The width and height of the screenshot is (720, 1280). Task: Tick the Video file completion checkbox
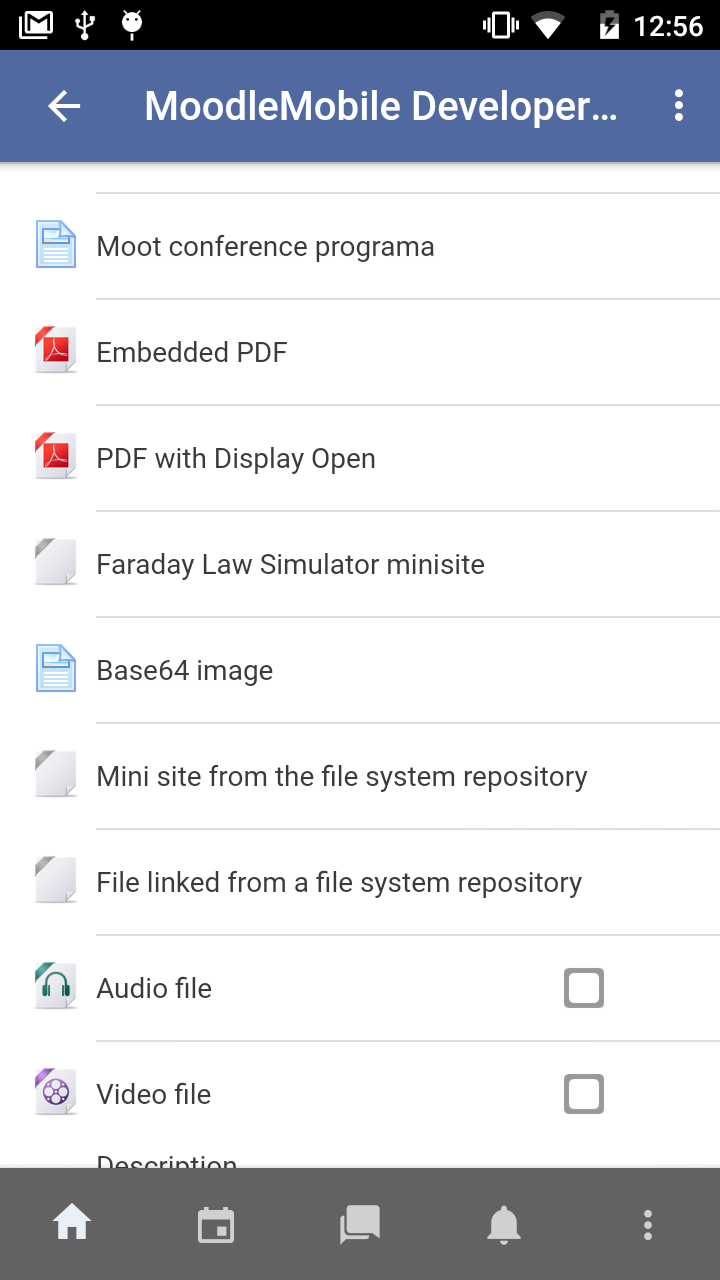[584, 1094]
